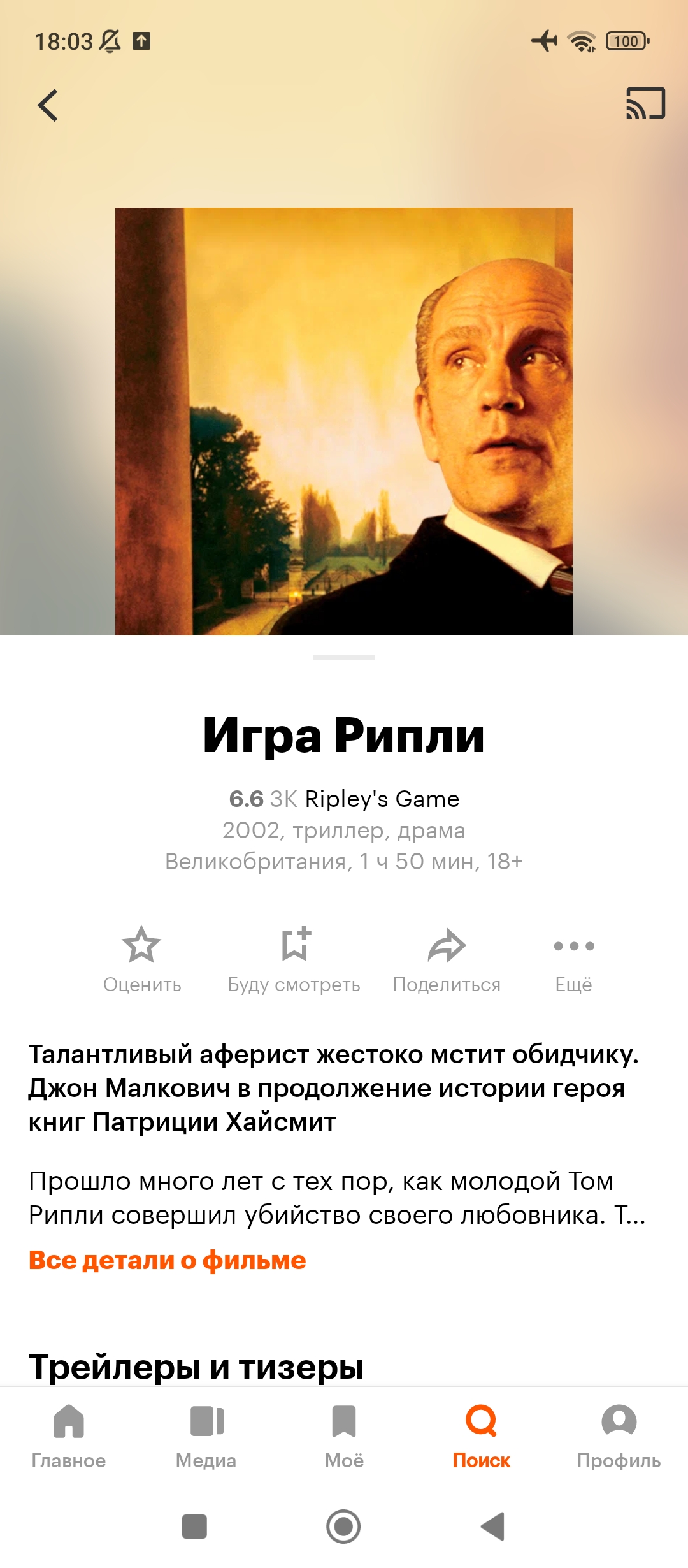The width and height of the screenshot is (688, 1568).
Task: Tap the system home button
Action: (343, 1527)
